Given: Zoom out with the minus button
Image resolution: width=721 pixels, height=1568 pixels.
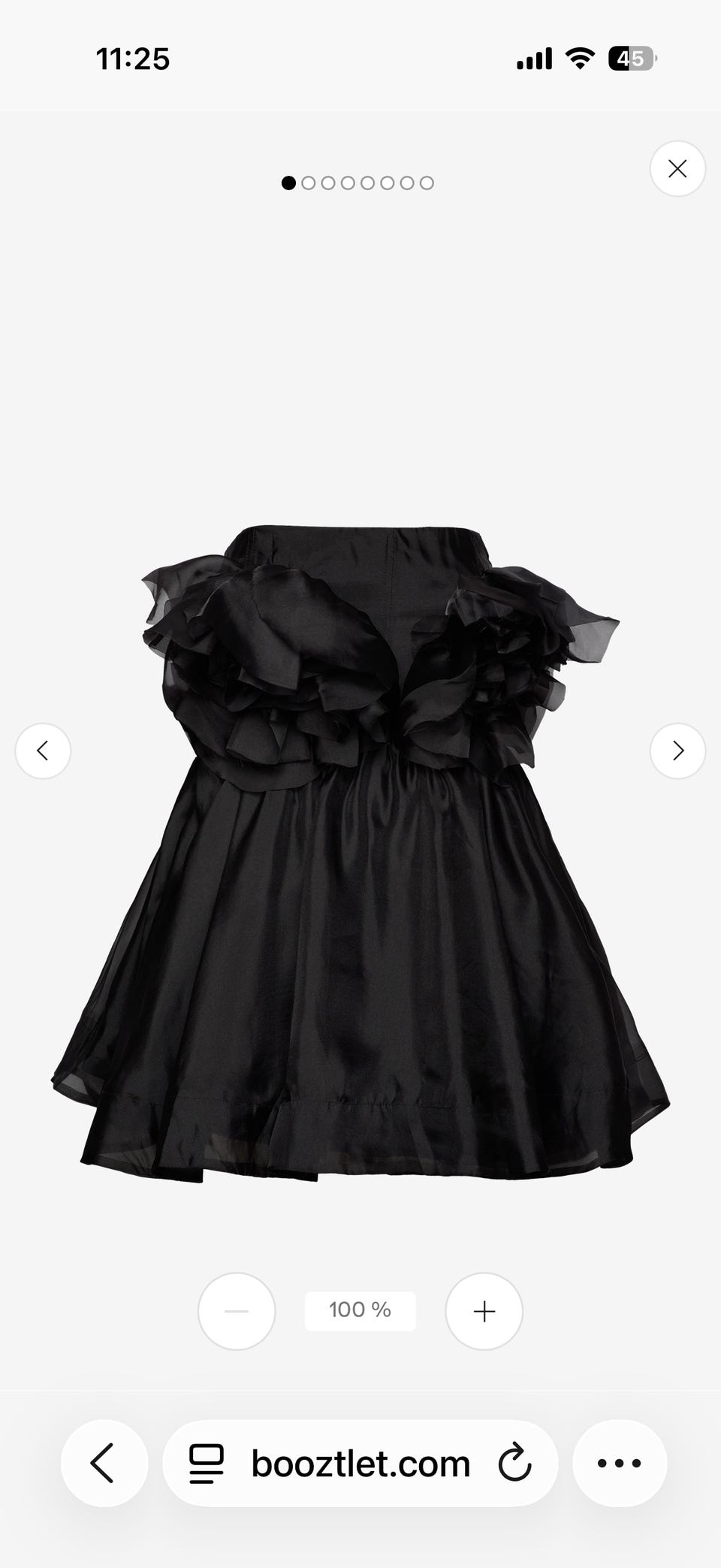Looking at the screenshot, I should point(237,1311).
